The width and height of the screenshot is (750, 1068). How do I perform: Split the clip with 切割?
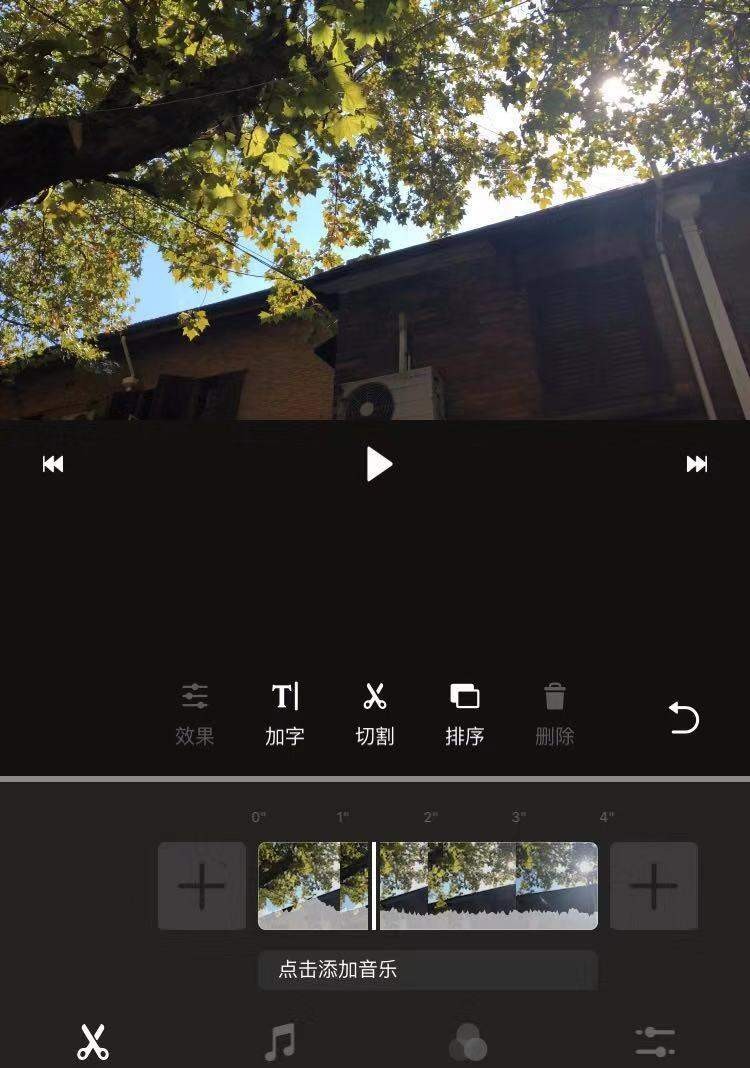(375, 714)
